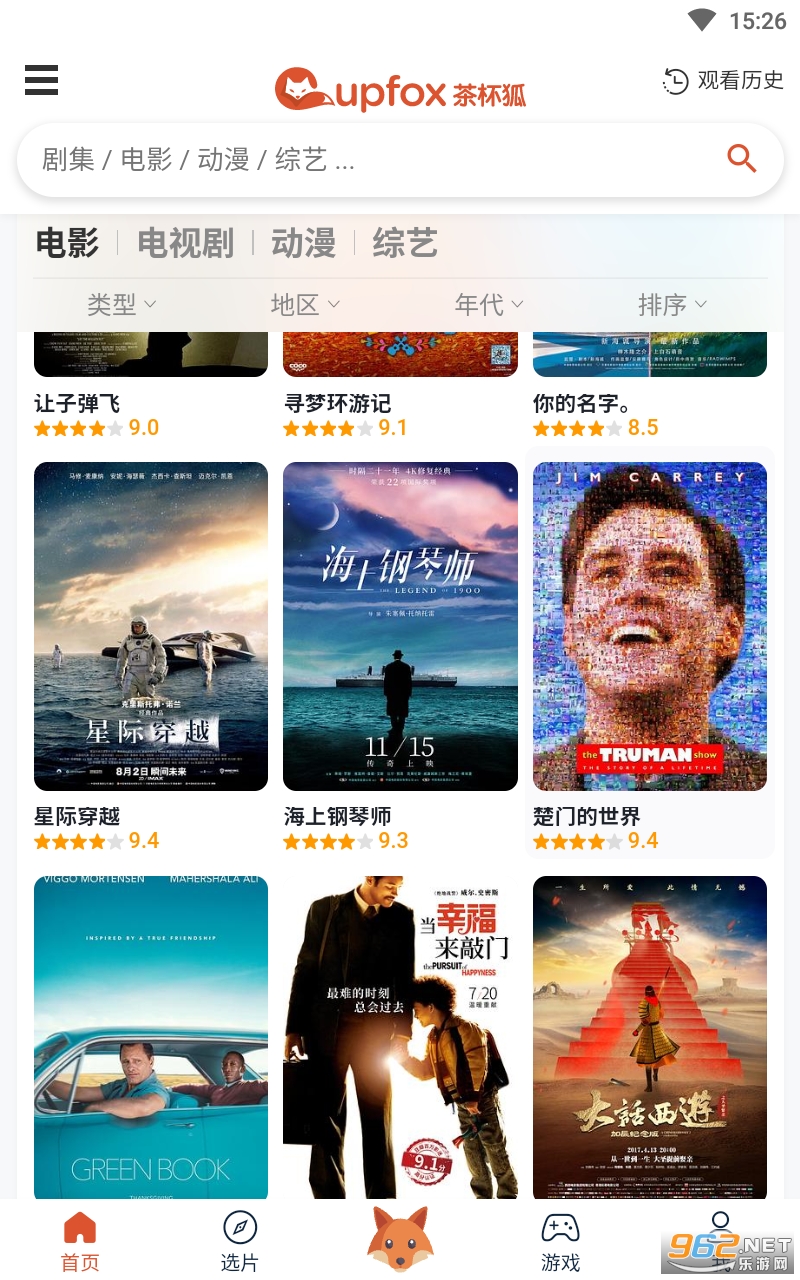This screenshot has width=800, height=1280.
Task: Expand the 地区 filter dropdown
Action: [305, 304]
